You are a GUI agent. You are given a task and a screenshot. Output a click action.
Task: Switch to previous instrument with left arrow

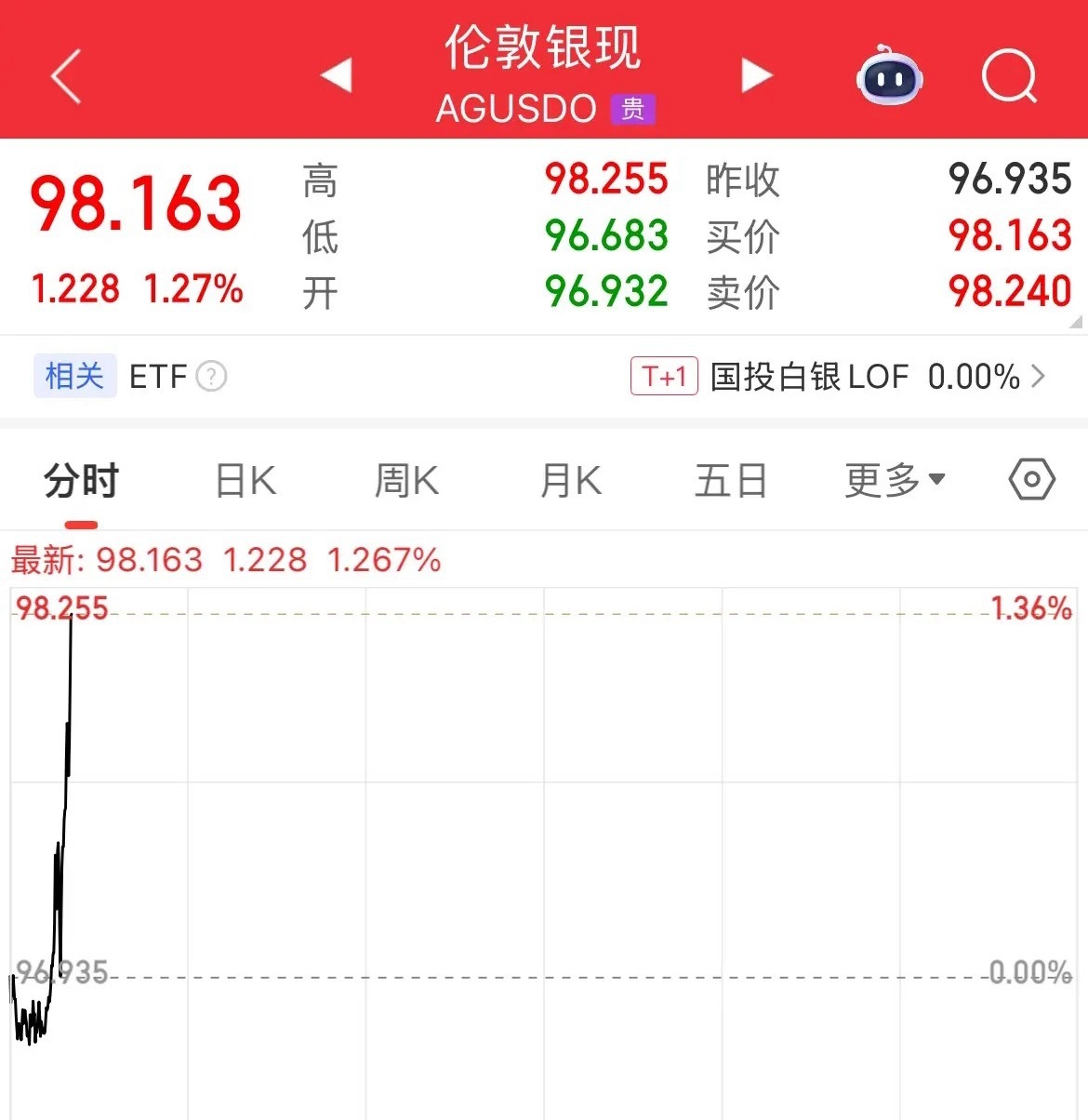[x=337, y=74]
